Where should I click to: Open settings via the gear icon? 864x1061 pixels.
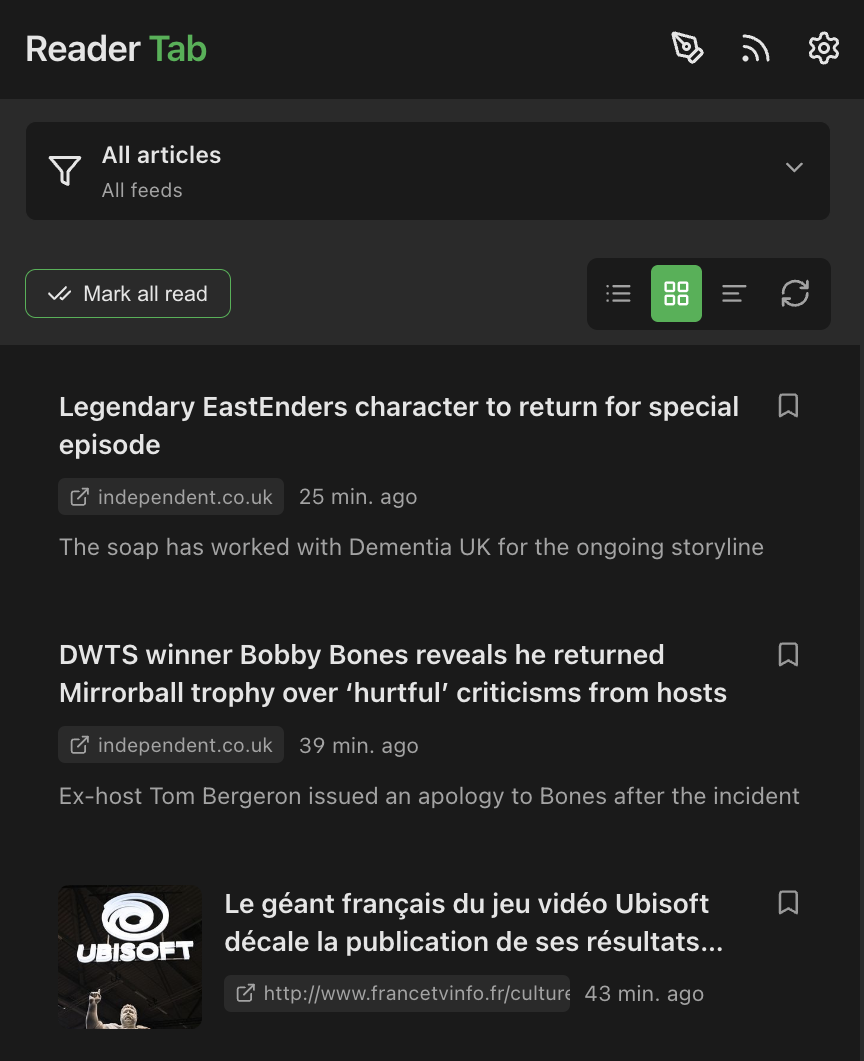[x=823, y=48]
